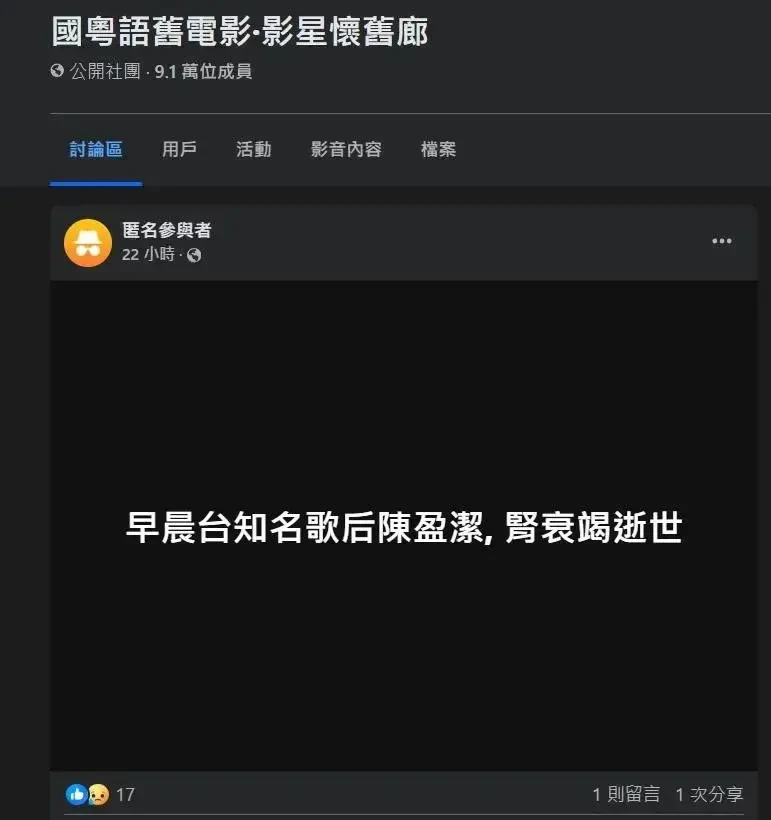
Task: Open the 22 小時 post timestamp
Action: pos(148,255)
